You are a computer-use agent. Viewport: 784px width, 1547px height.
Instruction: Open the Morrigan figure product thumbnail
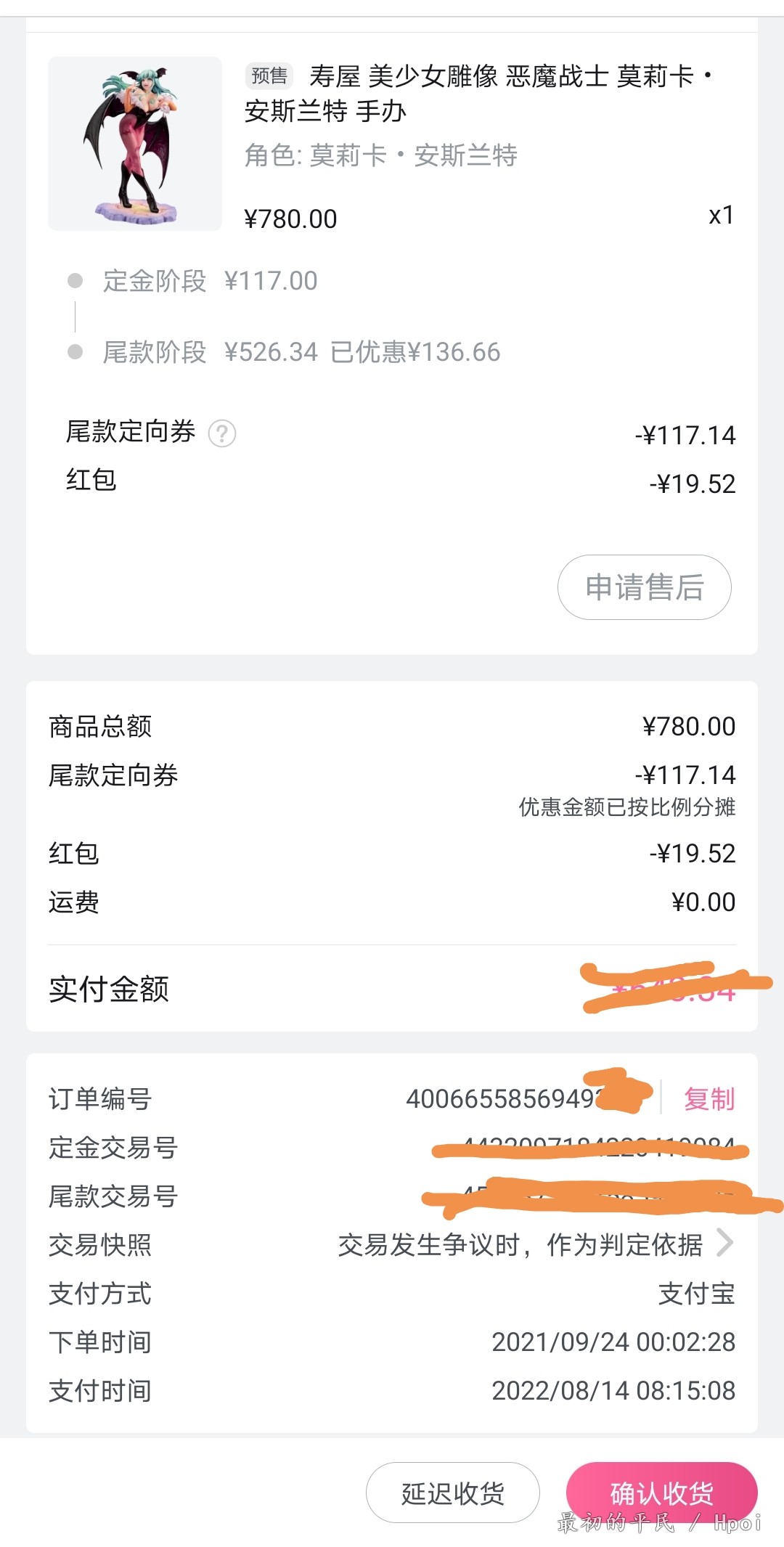point(135,144)
